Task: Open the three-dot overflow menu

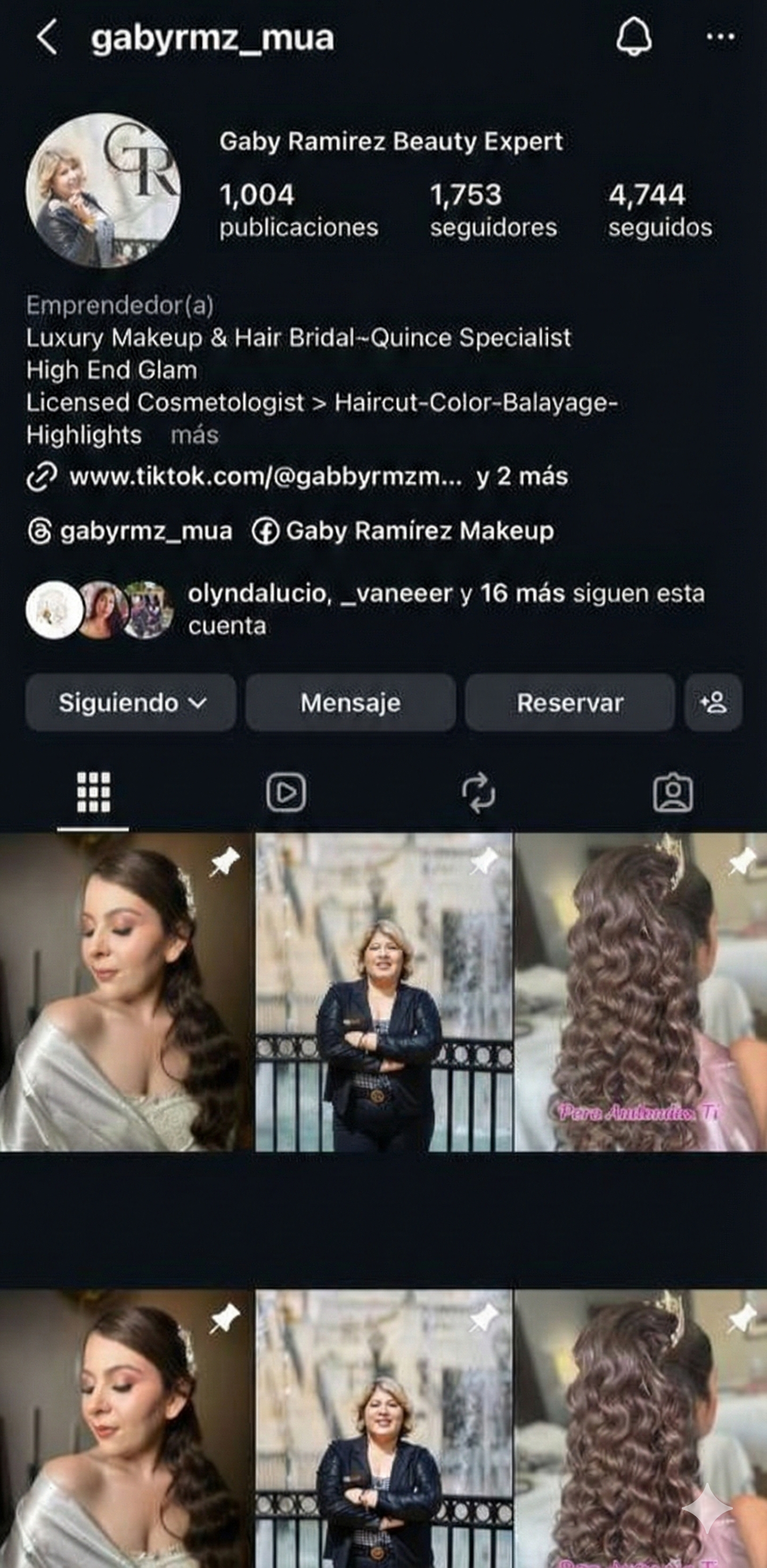Action: [721, 37]
